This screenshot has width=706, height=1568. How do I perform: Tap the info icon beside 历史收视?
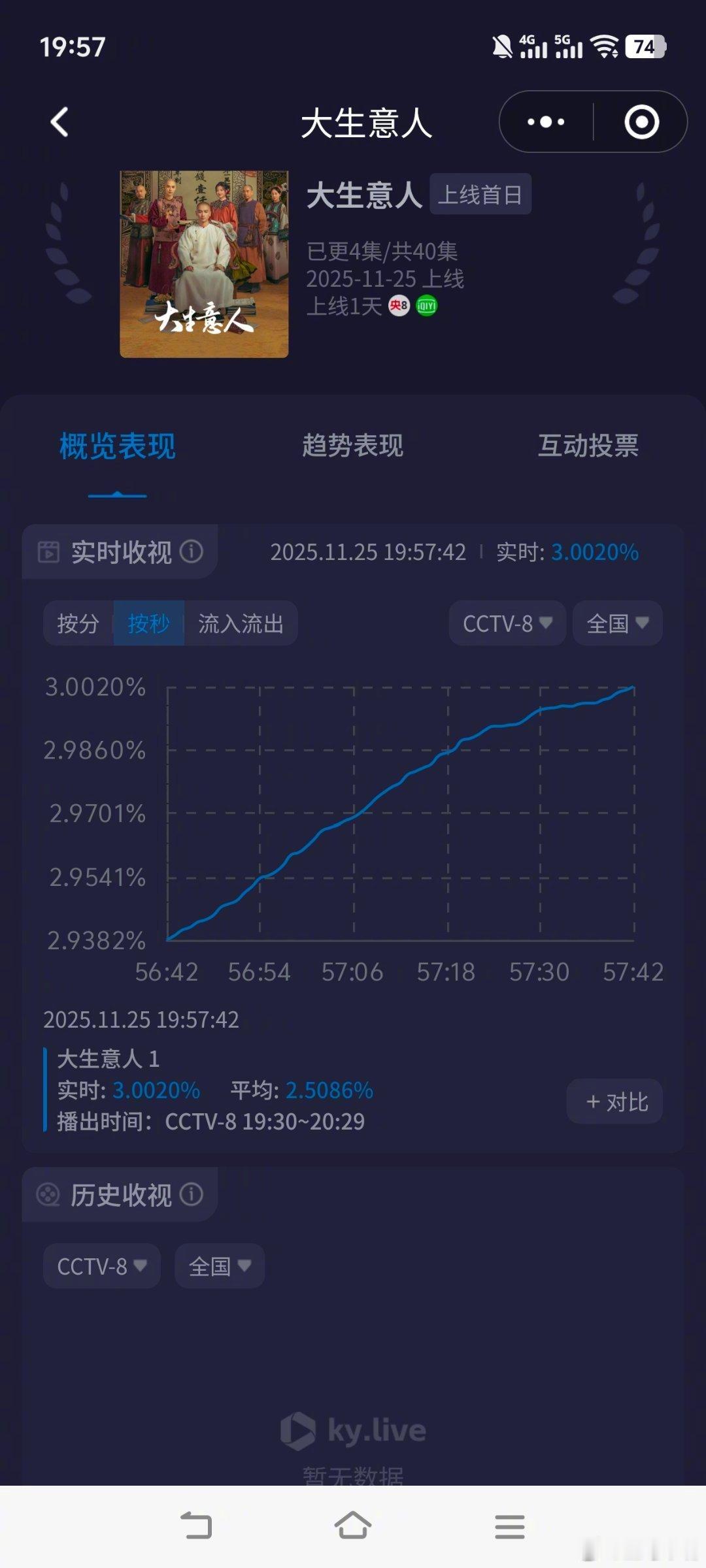192,1194
